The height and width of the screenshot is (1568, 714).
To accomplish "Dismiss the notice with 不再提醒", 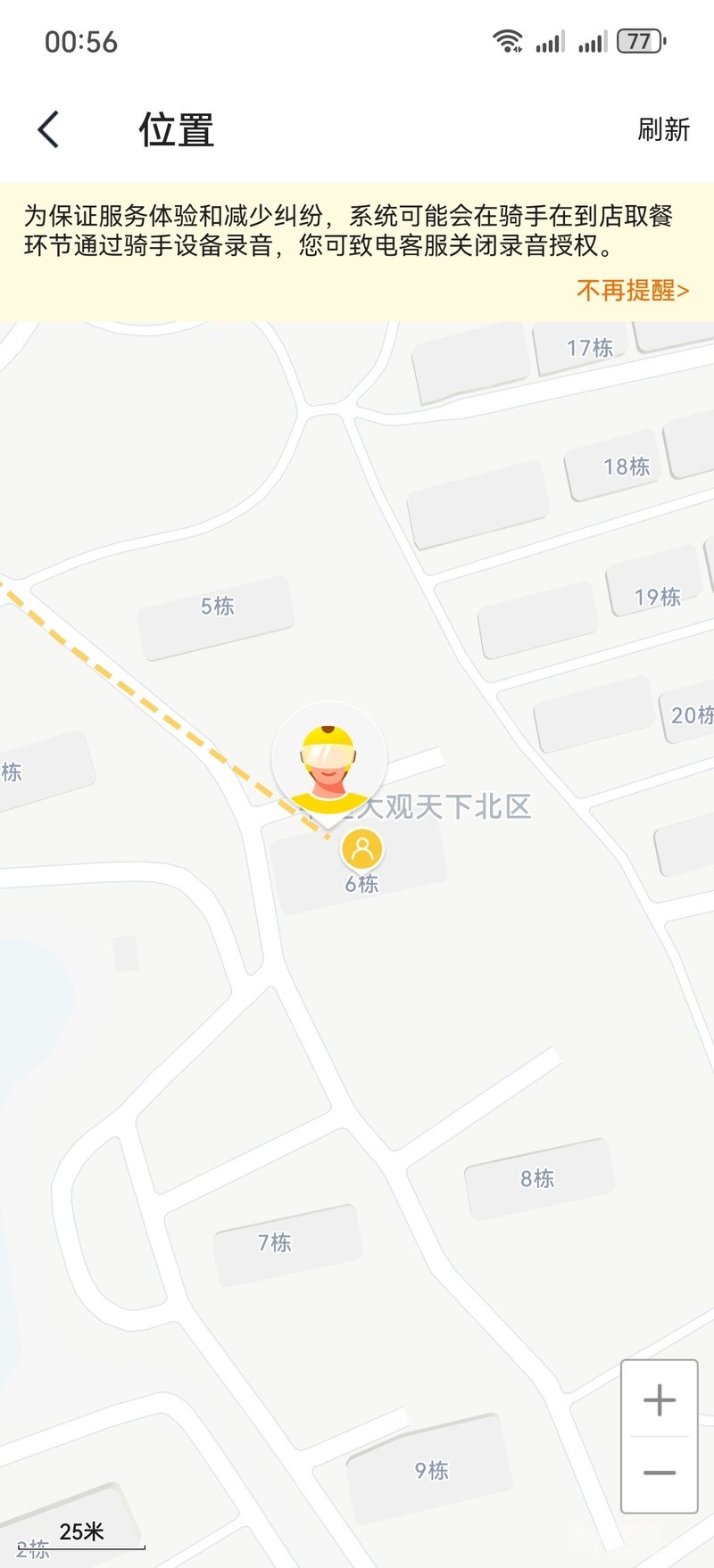I will (x=632, y=290).
